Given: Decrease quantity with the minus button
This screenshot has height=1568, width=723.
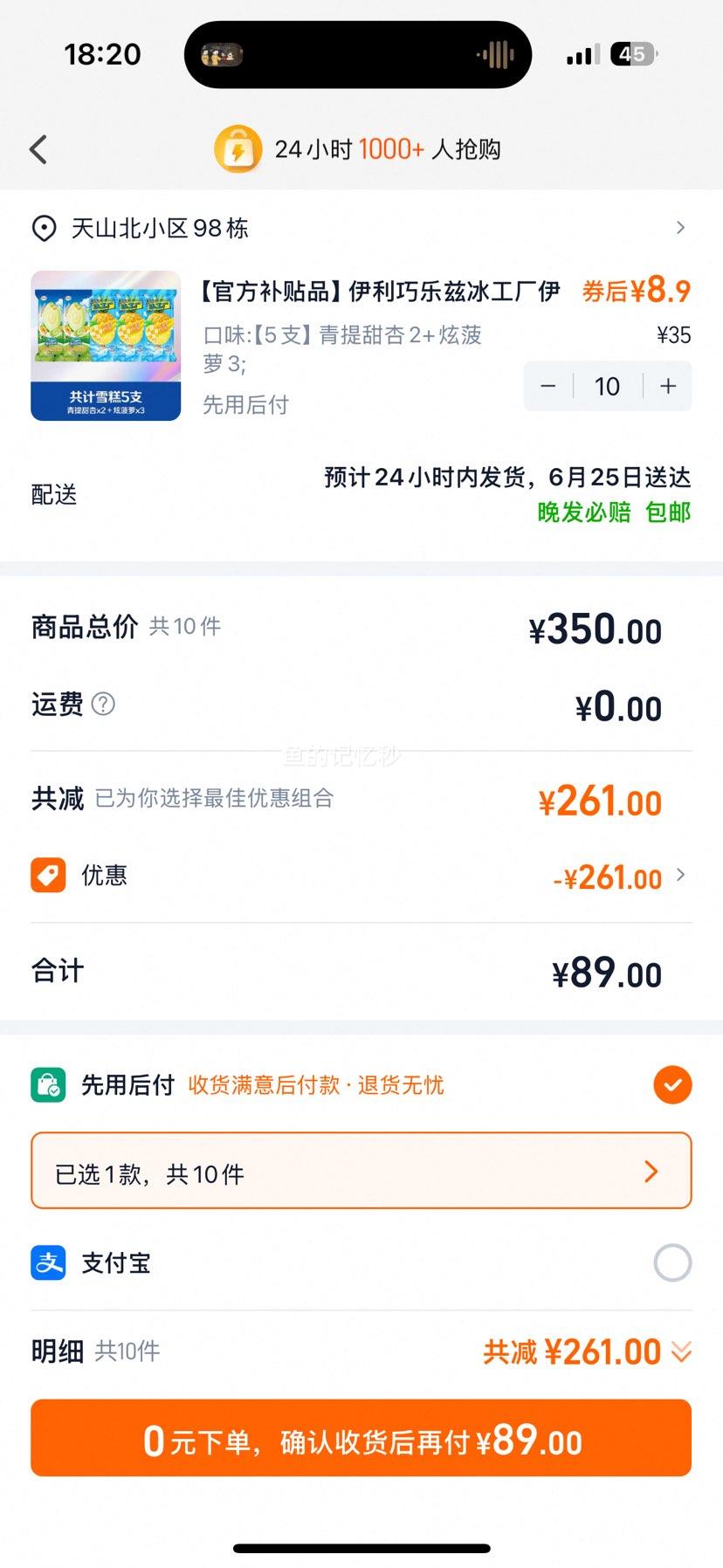Looking at the screenshot, I should pos(548,386).
